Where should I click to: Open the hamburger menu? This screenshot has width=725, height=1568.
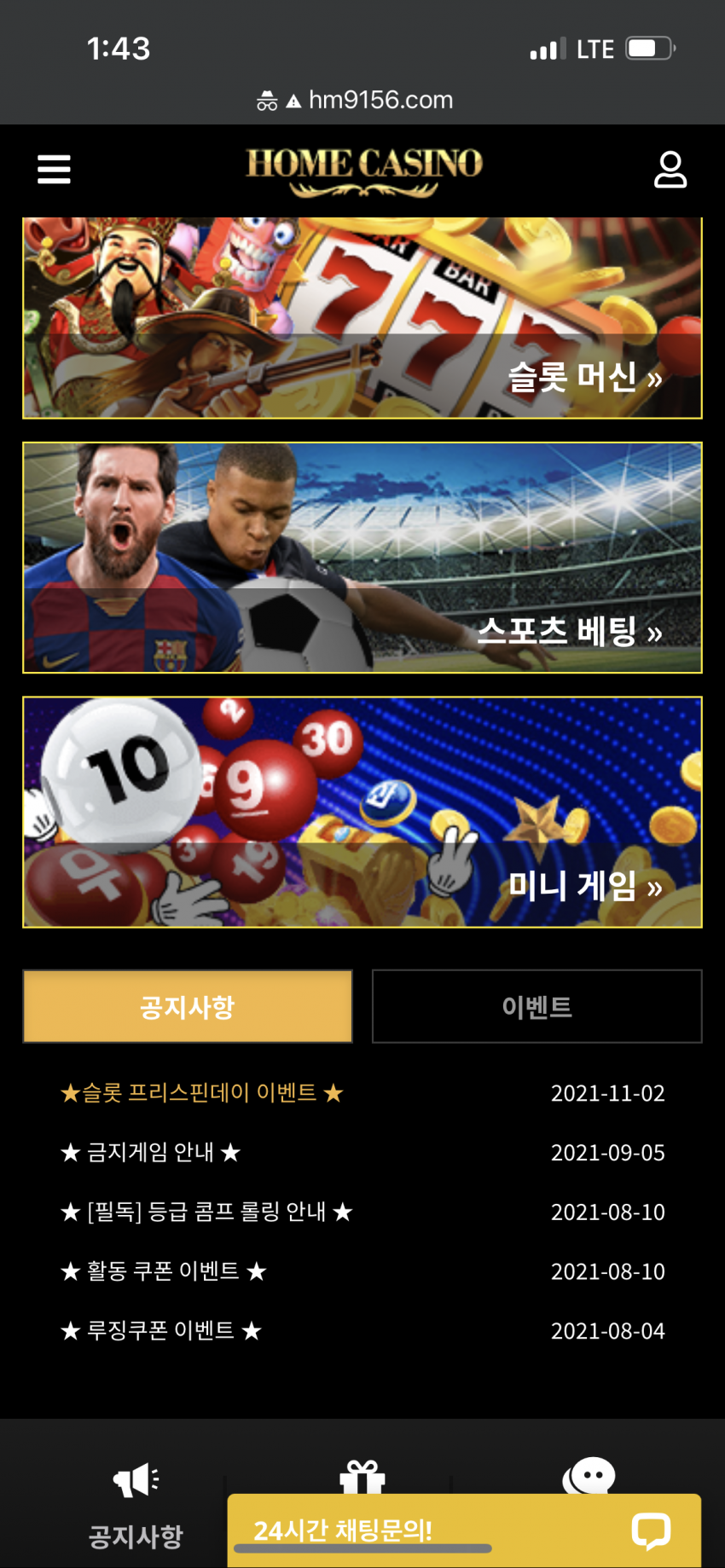tap(54, 169)
